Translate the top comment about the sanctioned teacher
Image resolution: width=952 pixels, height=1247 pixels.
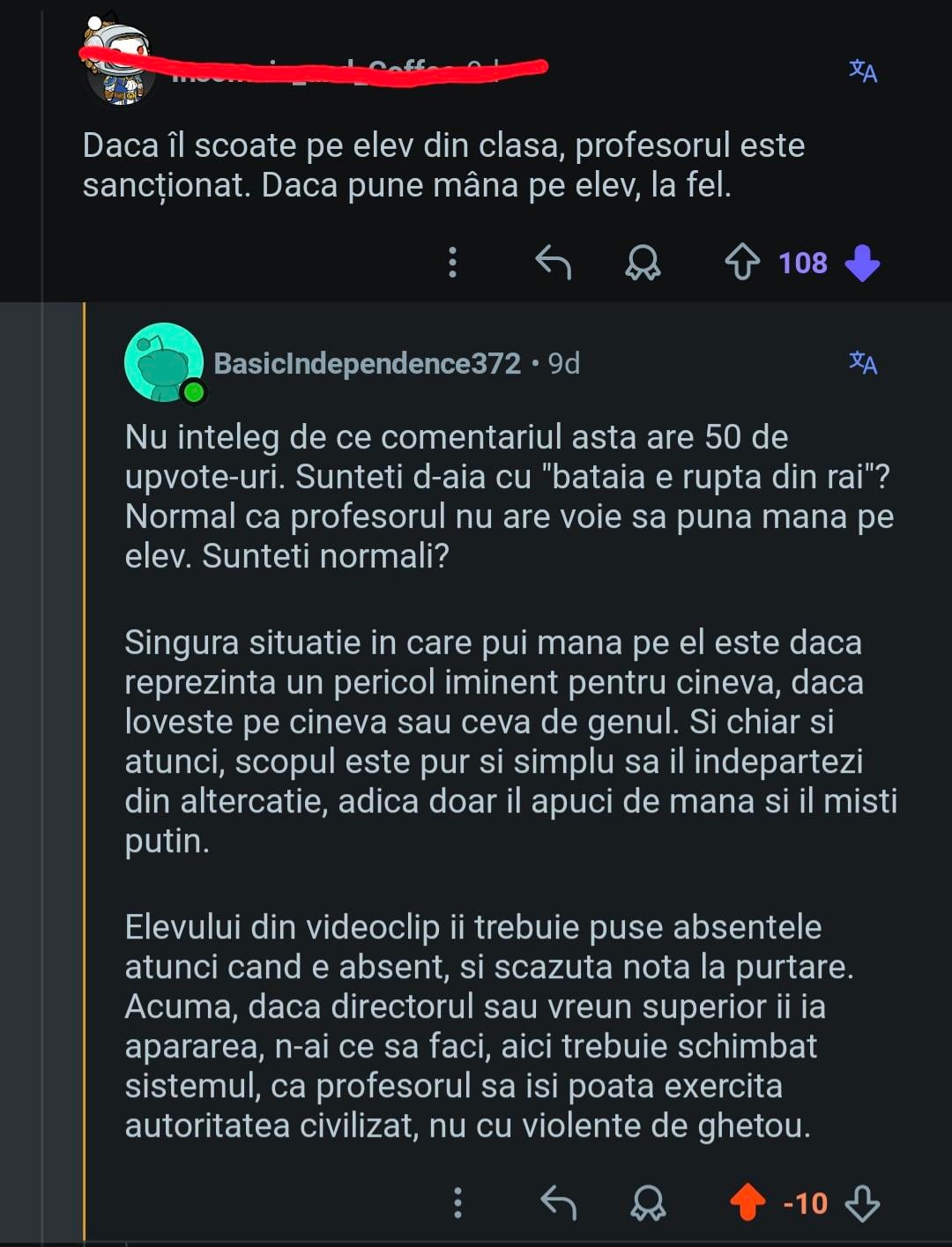862,71
